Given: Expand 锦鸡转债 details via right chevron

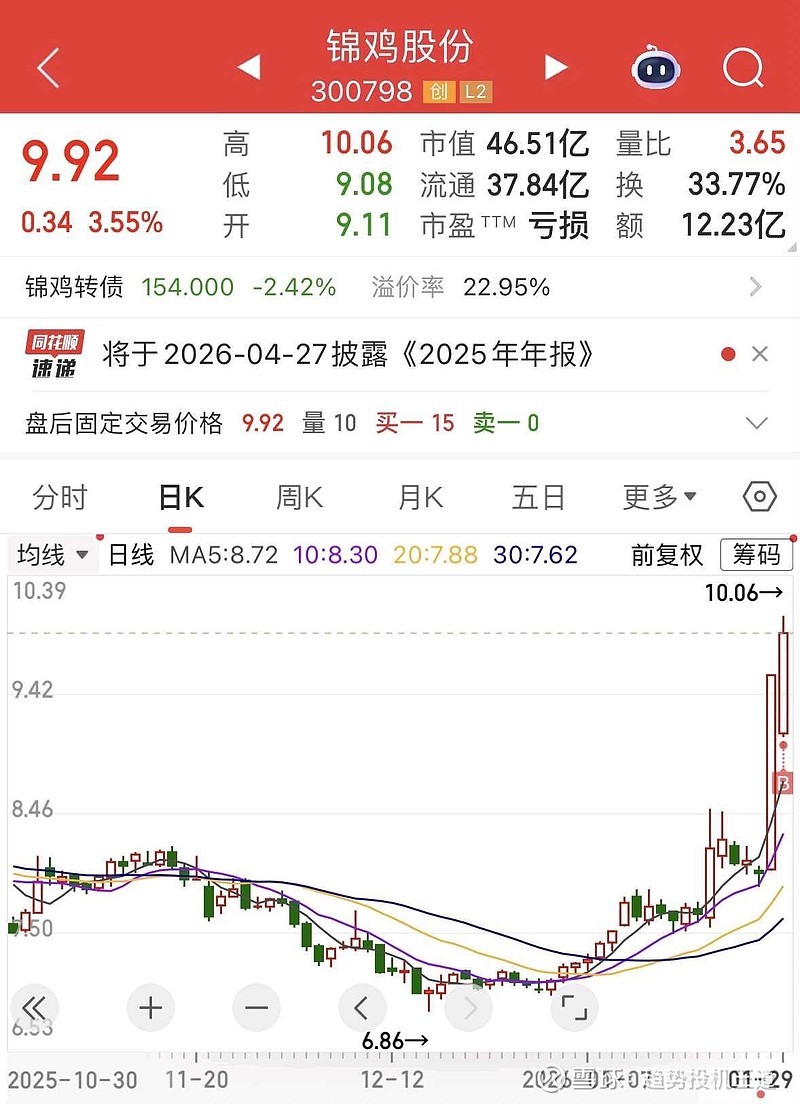Looking at the screenshot, I should (x=757, y=287).
